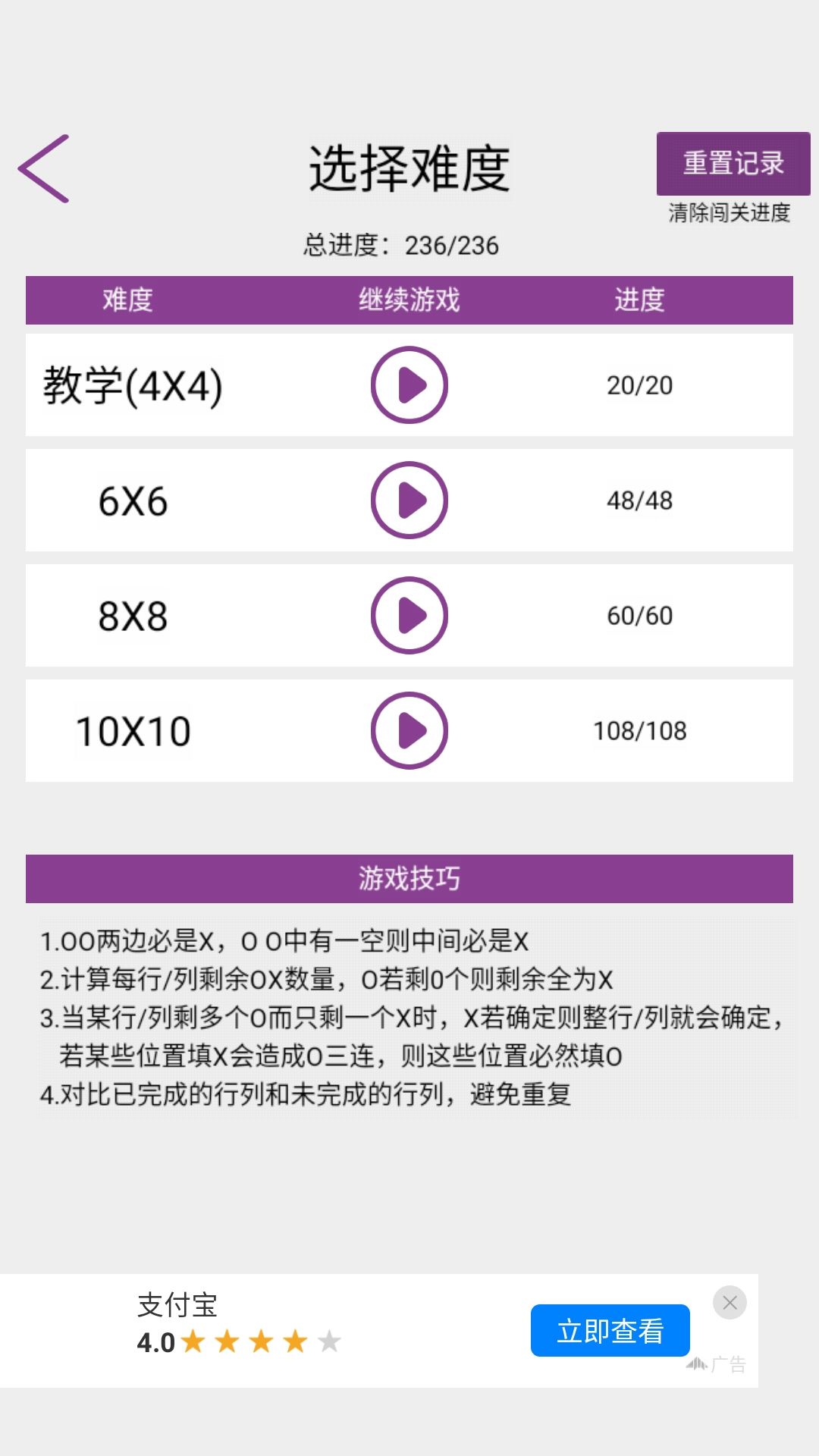Screen dimensions: 819x1456
Task: Start the 6X6 difficulty game
Action: (x=409, y=500)
